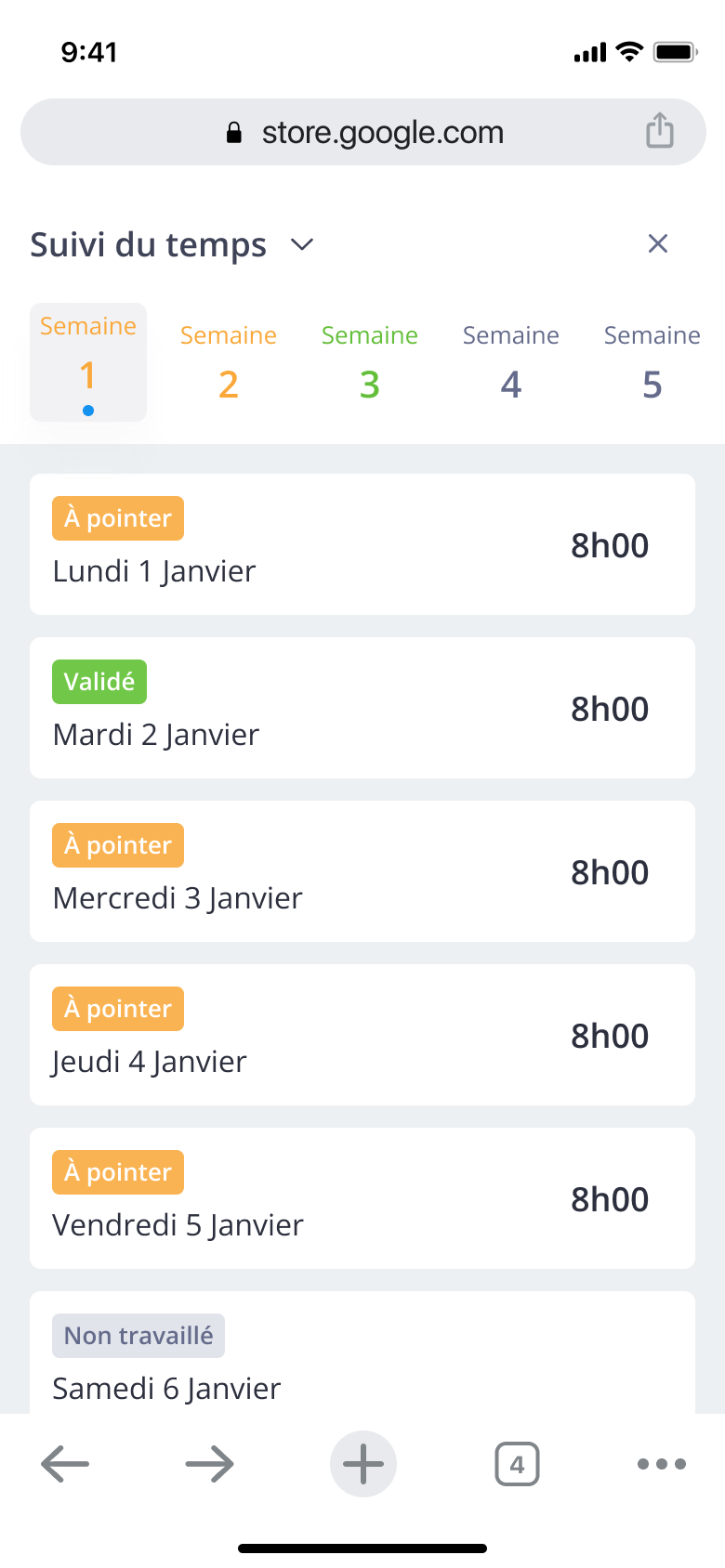Tap the Wi-Fi icon in the status bar
This screenshot has width=725, height=1568.
click(x=629, y=52)
